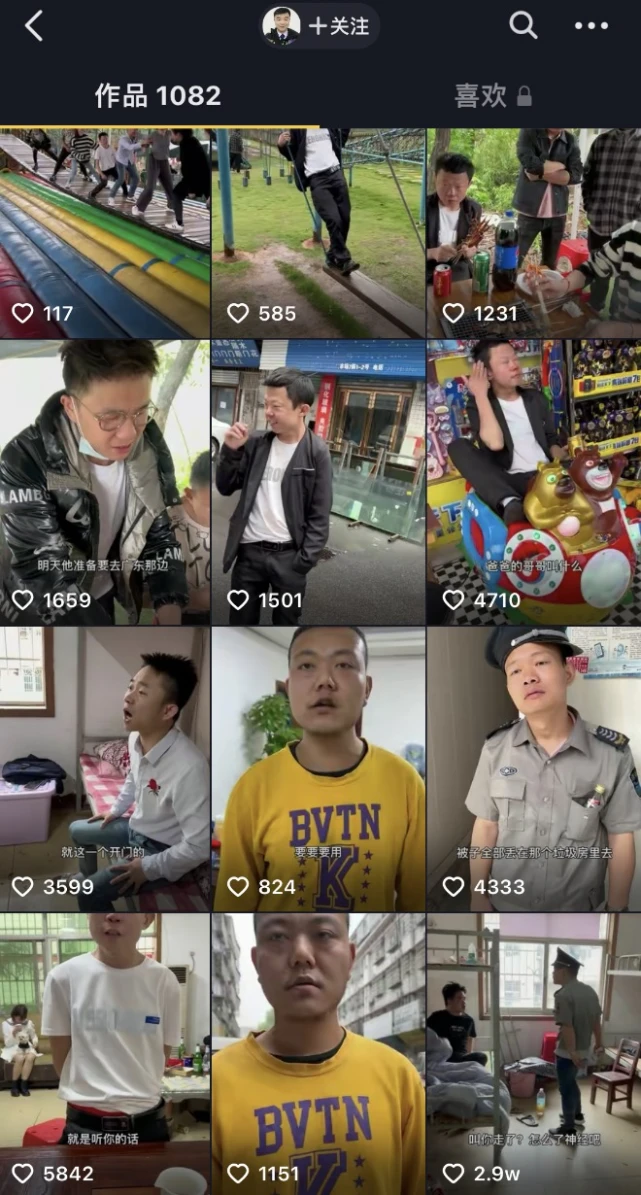The height and width of the screenshot is (1195, 641).
Task: Open the three-dot overflow menu
Action: (x=591, y=26)
